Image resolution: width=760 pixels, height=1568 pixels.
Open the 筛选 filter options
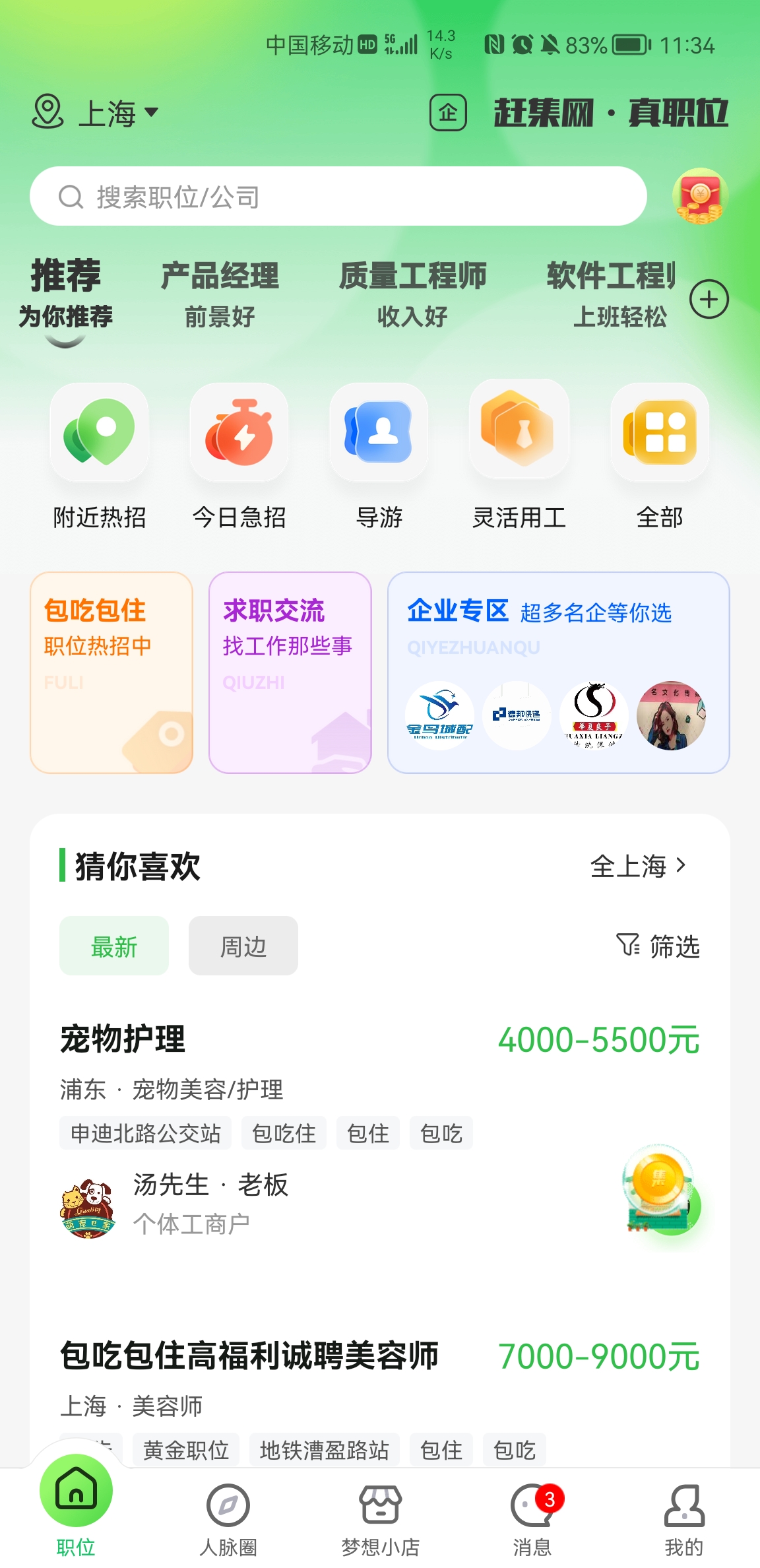[658, 946]
